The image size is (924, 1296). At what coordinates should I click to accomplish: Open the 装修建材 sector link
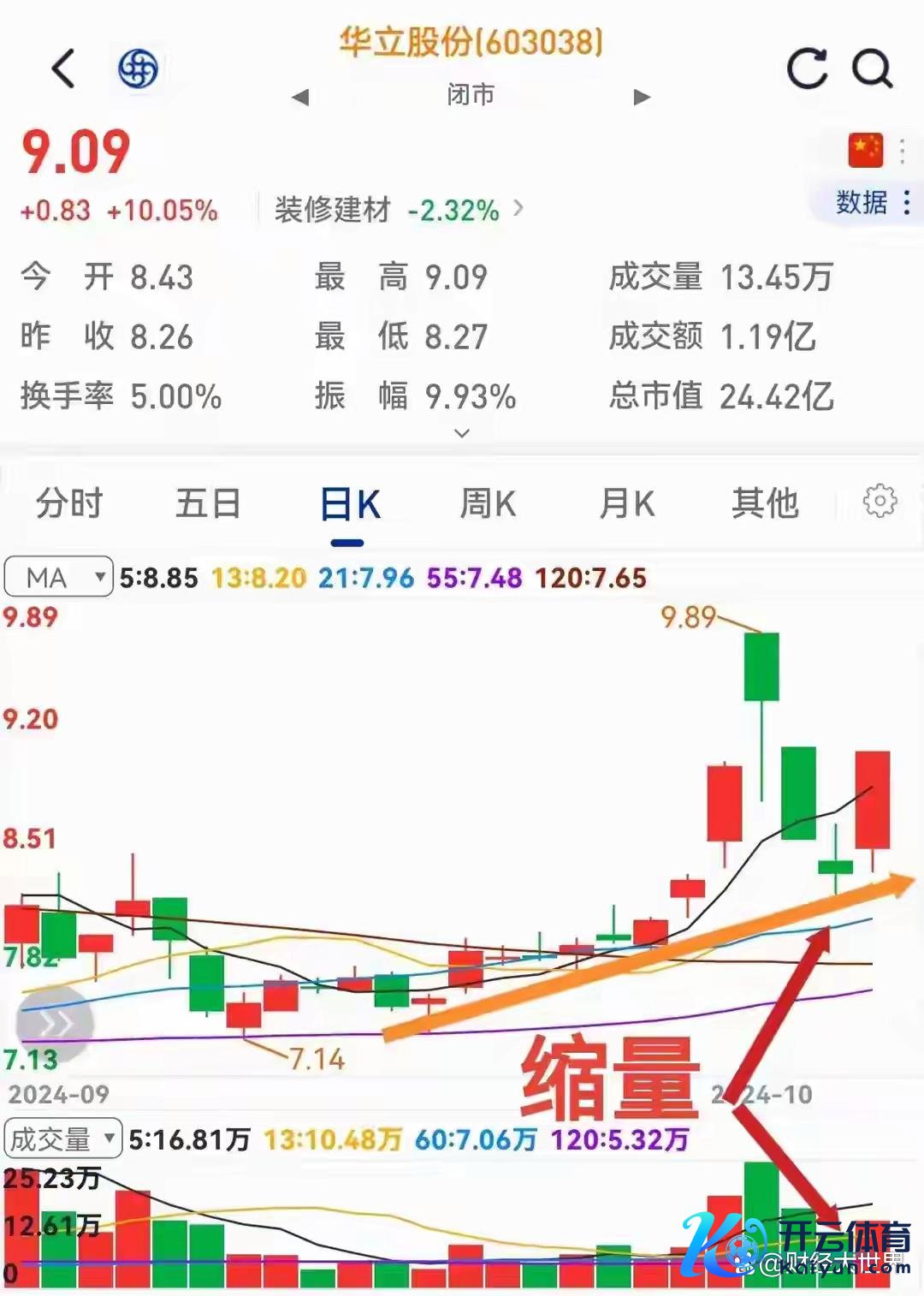pyautogui.click(x=398, y=210)
